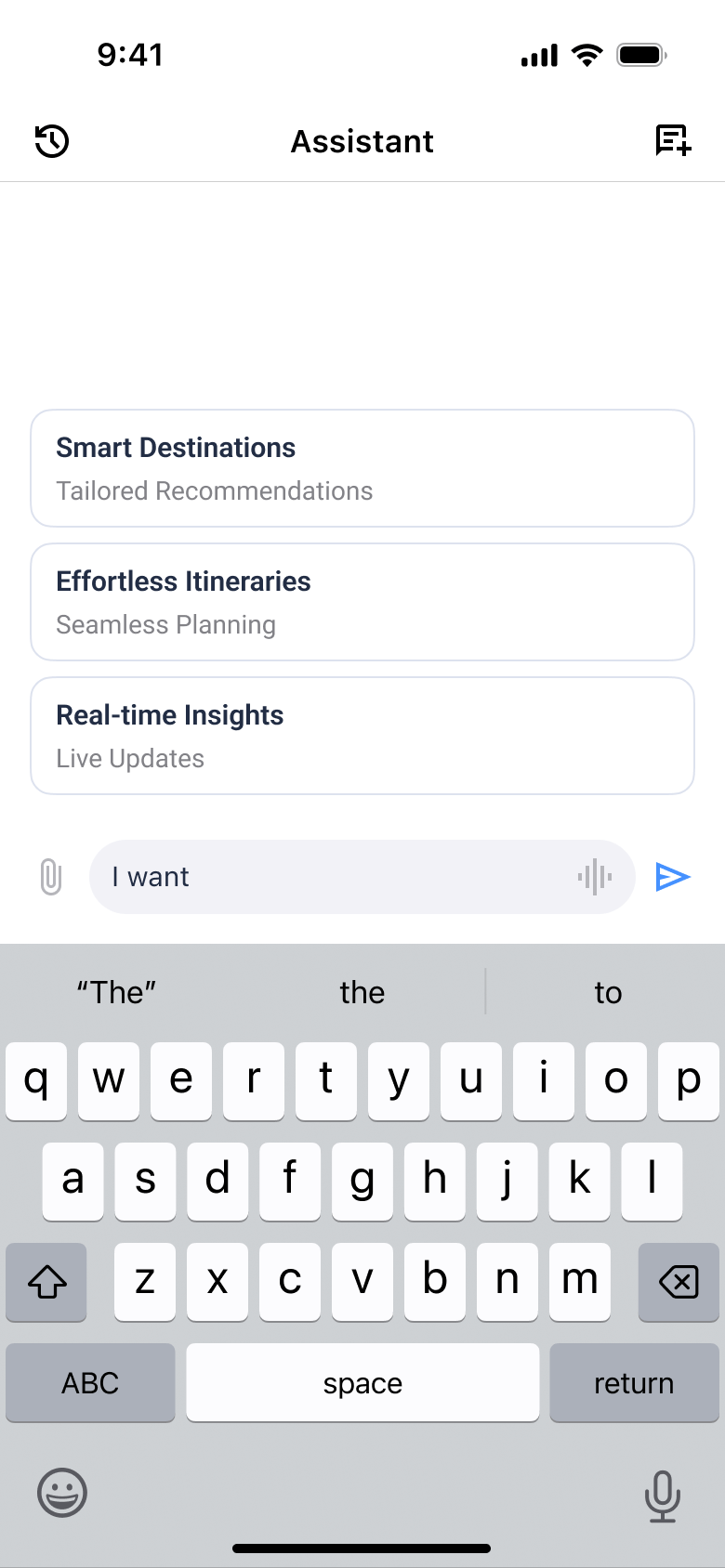Select the "the" middle suggestion
725x1568 pixels.
click(x=362, y=992)
